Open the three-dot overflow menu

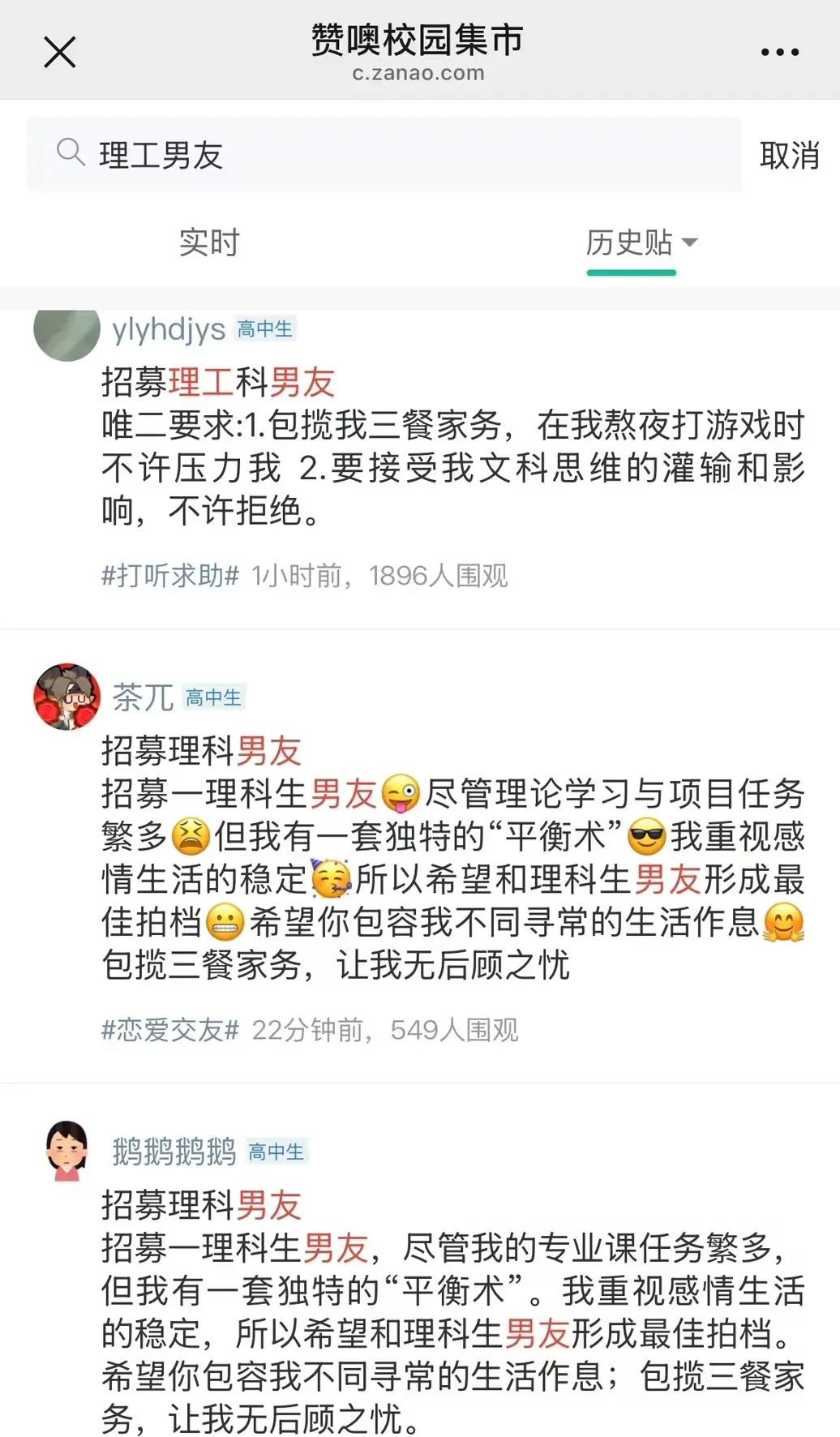[x=780, y=53]
